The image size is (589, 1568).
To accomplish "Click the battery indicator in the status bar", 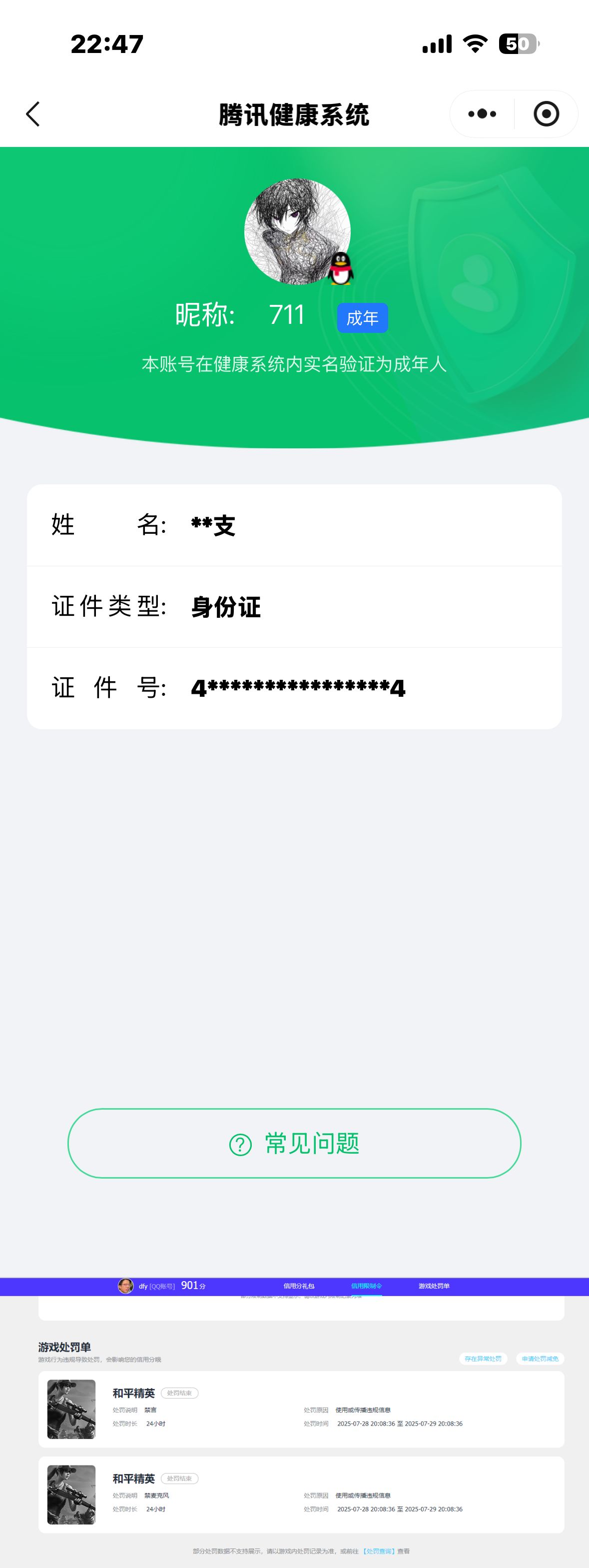I will pyautogui.click(x=516, y=42).
